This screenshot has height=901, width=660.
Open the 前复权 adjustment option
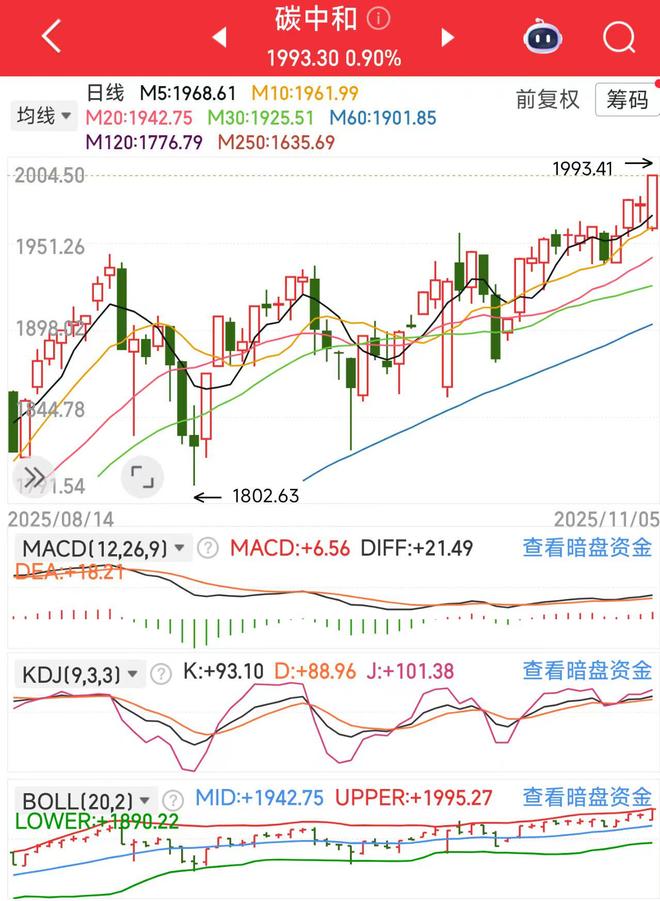548,100
